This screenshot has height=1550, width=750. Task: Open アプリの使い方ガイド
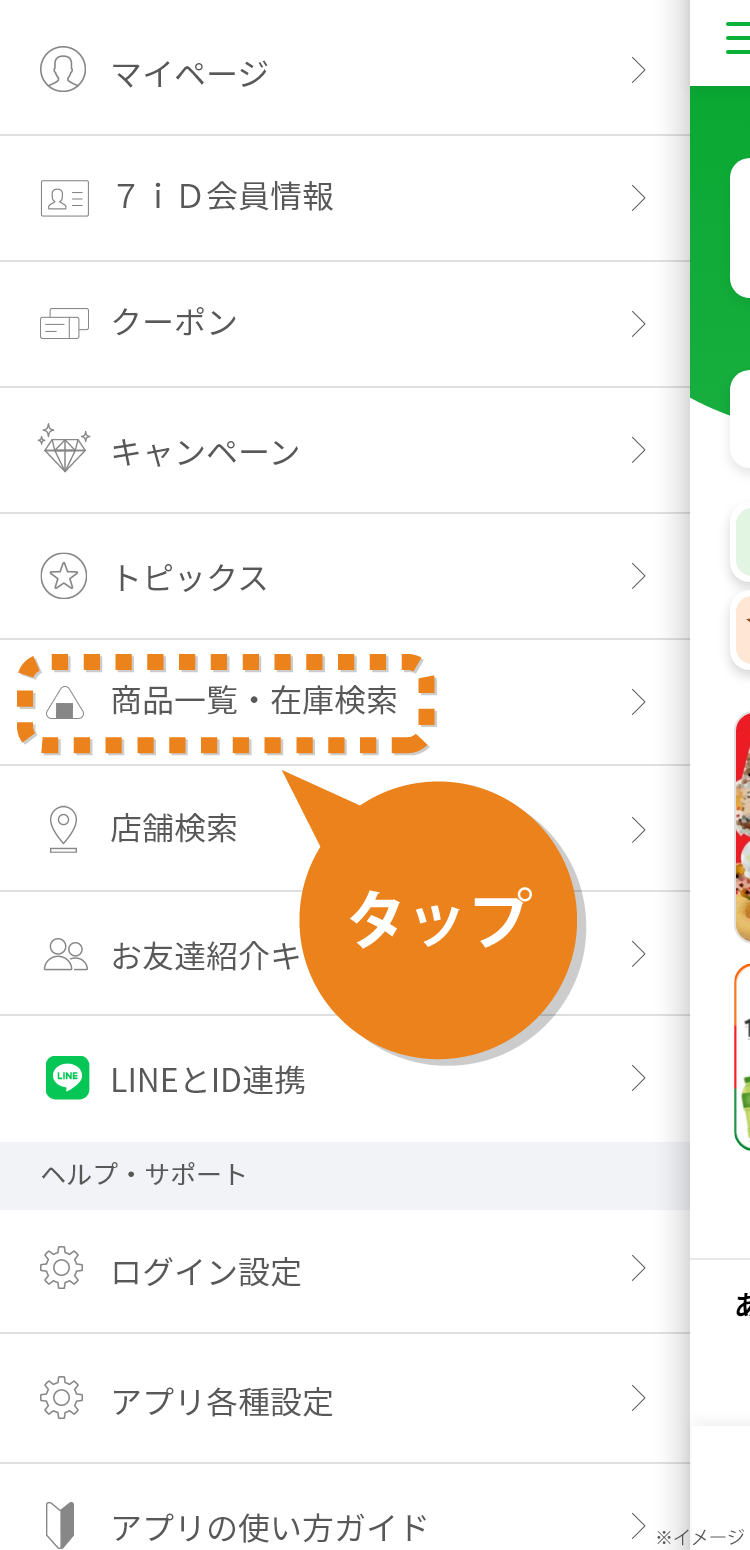pos(270,1526)
